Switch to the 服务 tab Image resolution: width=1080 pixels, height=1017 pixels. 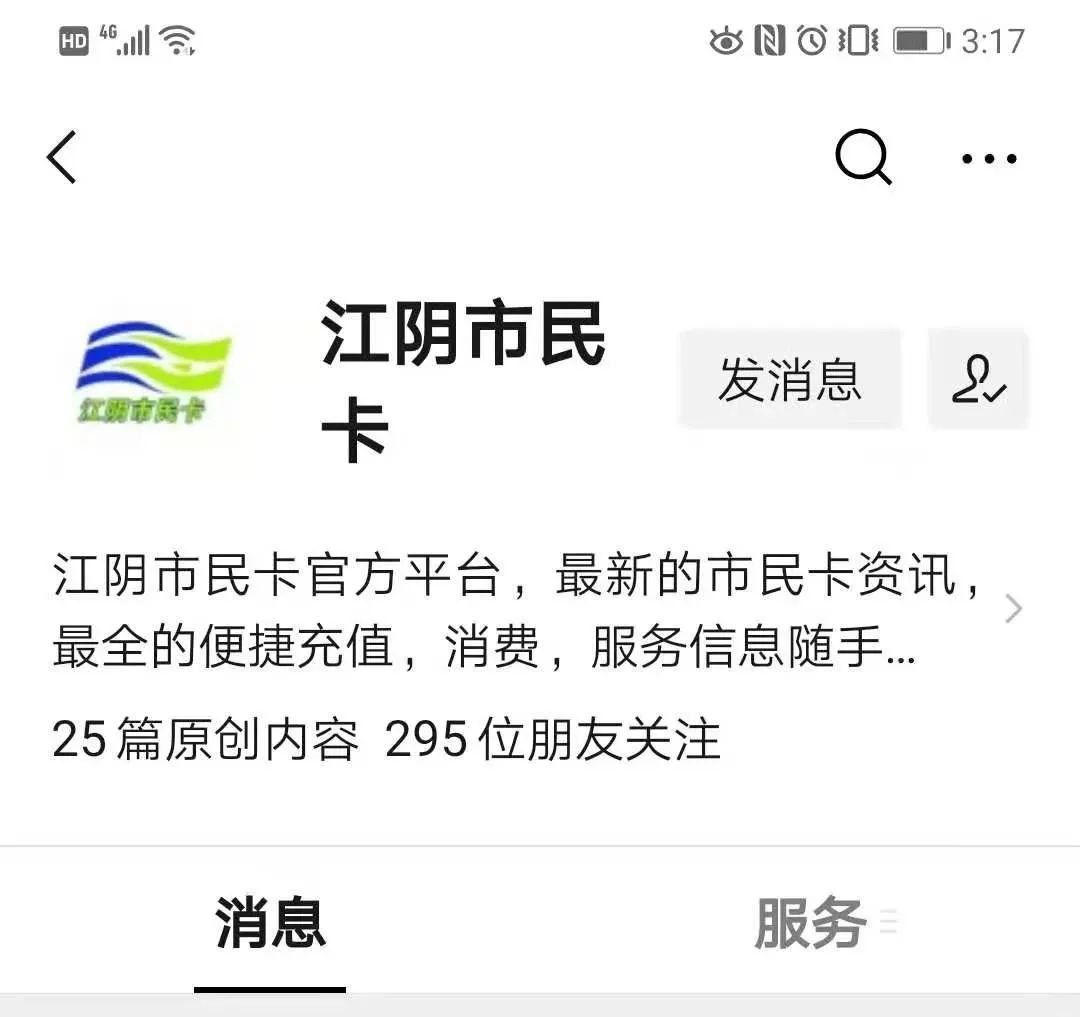click(810, 922)
